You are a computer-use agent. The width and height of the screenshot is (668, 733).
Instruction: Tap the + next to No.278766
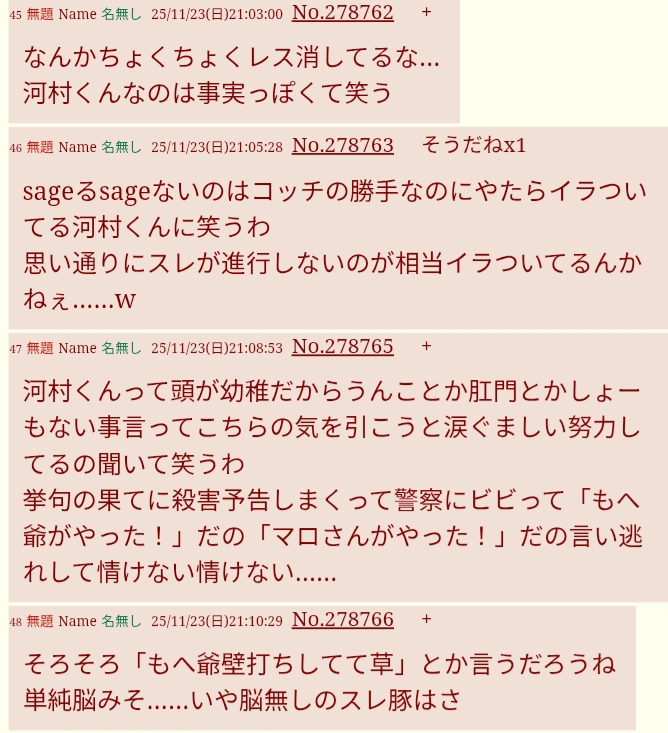(426, 619)
